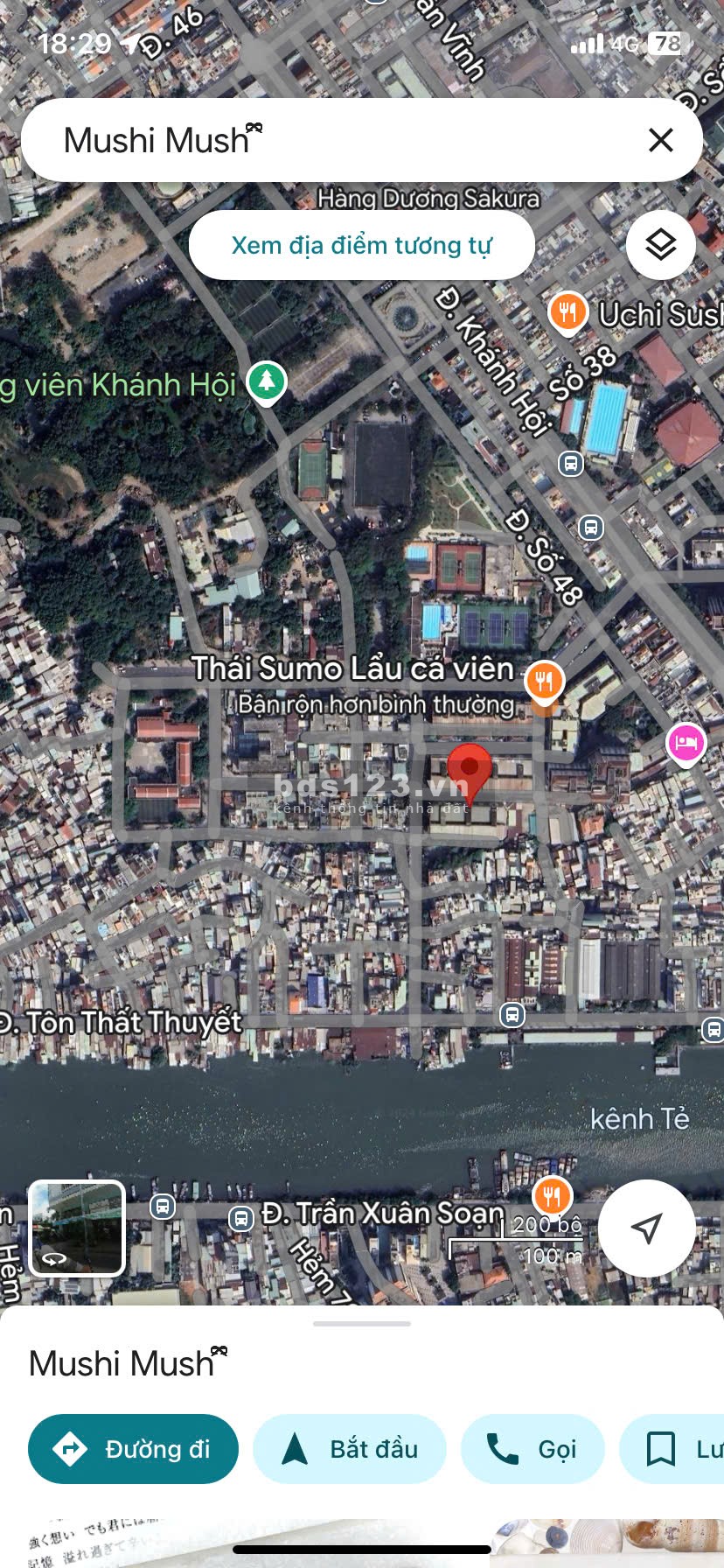This screenshot has height=1568, width=724.
Task: Center map on my current location
Action: pyautogui.click(x=646, y=1228)
